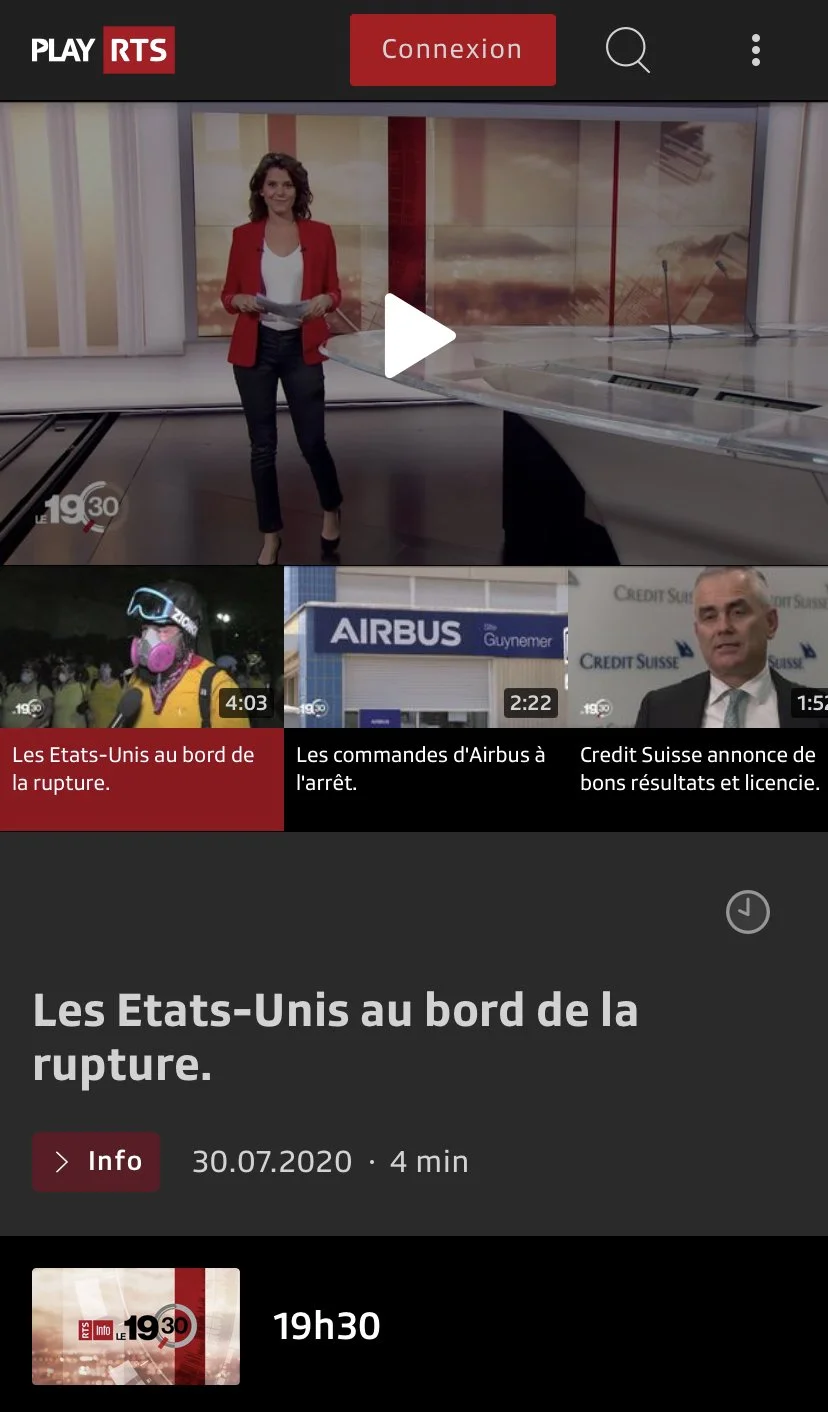Viewport: 828px width, 1412px height.
Task: Open the three-dot overflow menu
Action: coord(756,50)
